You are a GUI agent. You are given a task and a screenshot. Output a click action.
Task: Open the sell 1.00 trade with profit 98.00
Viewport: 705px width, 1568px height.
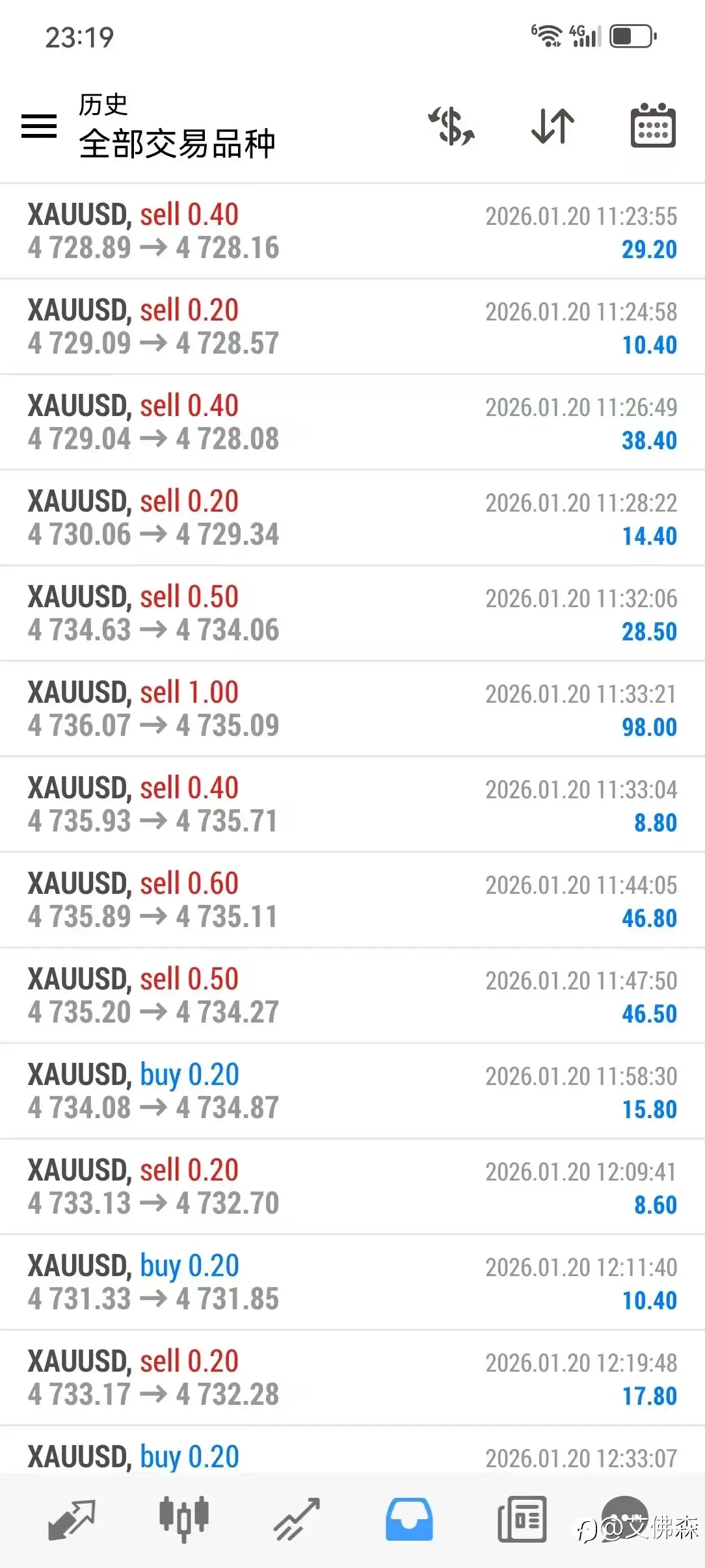tap(352, 709)
